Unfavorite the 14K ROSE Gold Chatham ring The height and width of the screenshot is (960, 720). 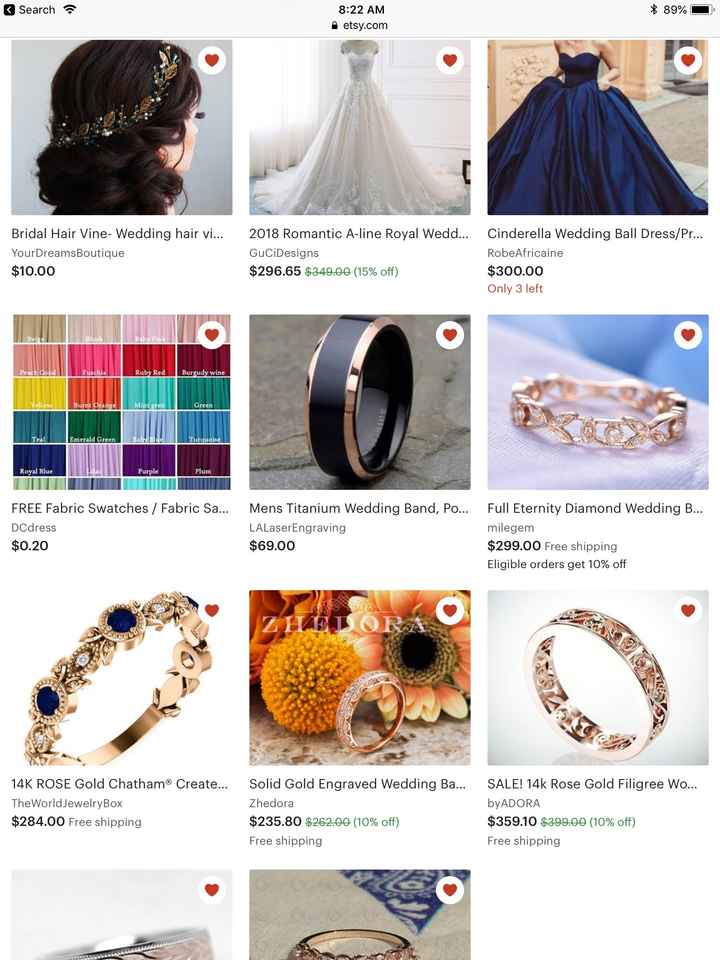212,610
